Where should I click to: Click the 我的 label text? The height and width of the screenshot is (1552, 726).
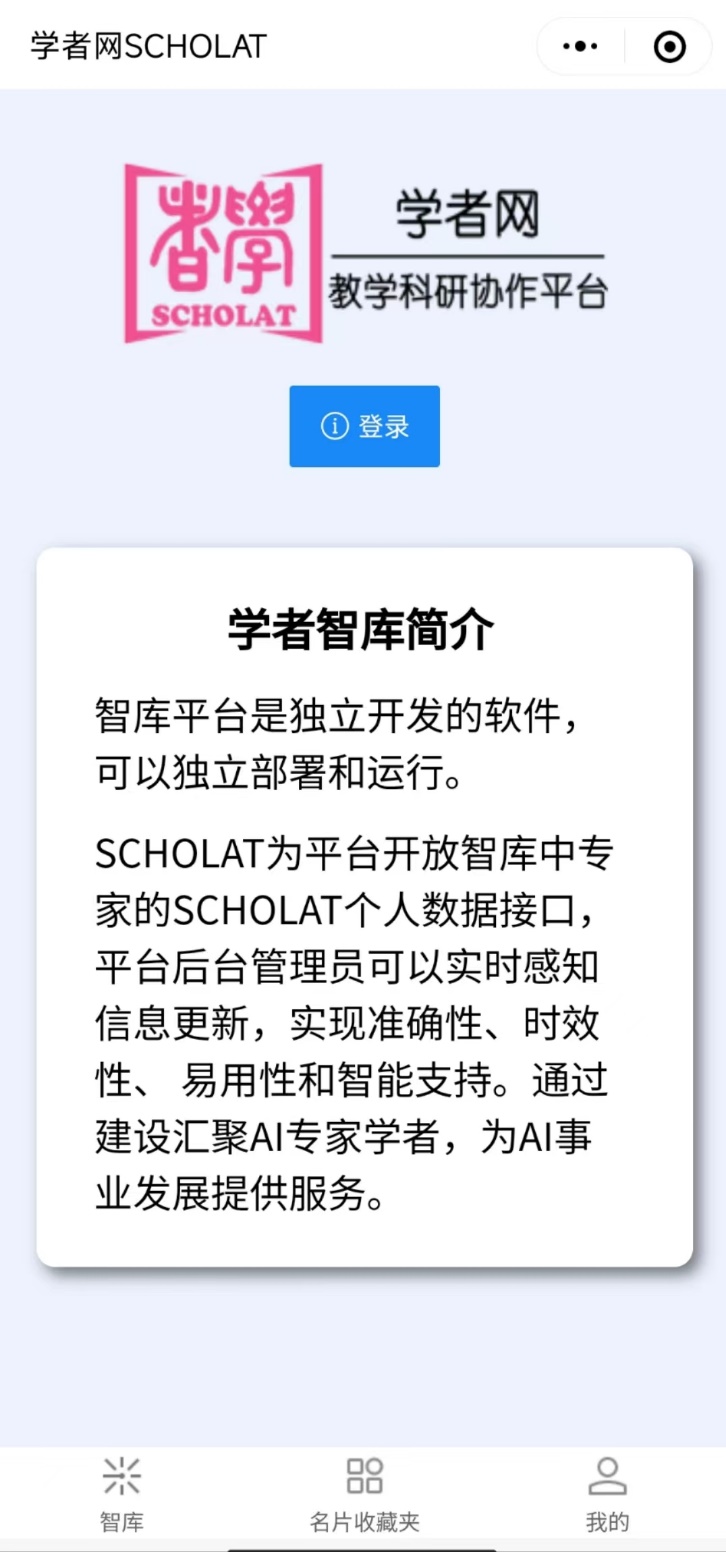606,1522
